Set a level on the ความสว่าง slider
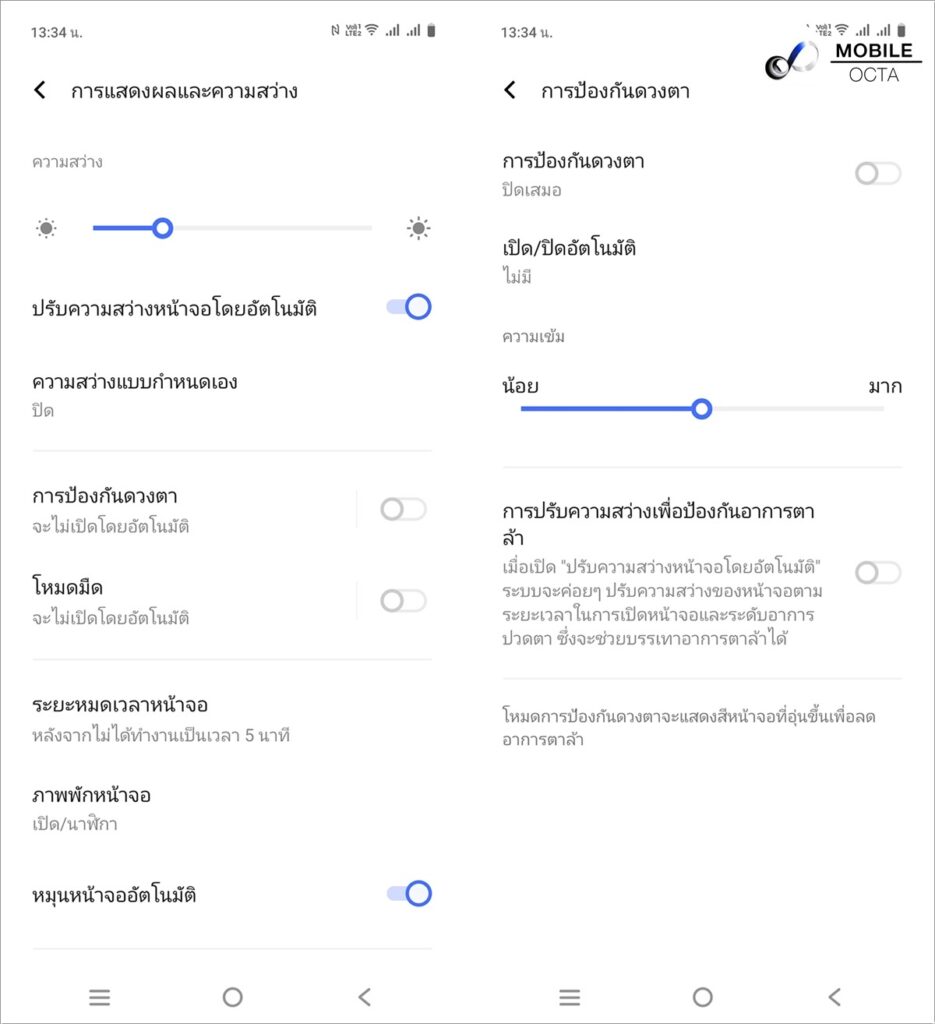The image size is (935, 1024). (232, 228)
